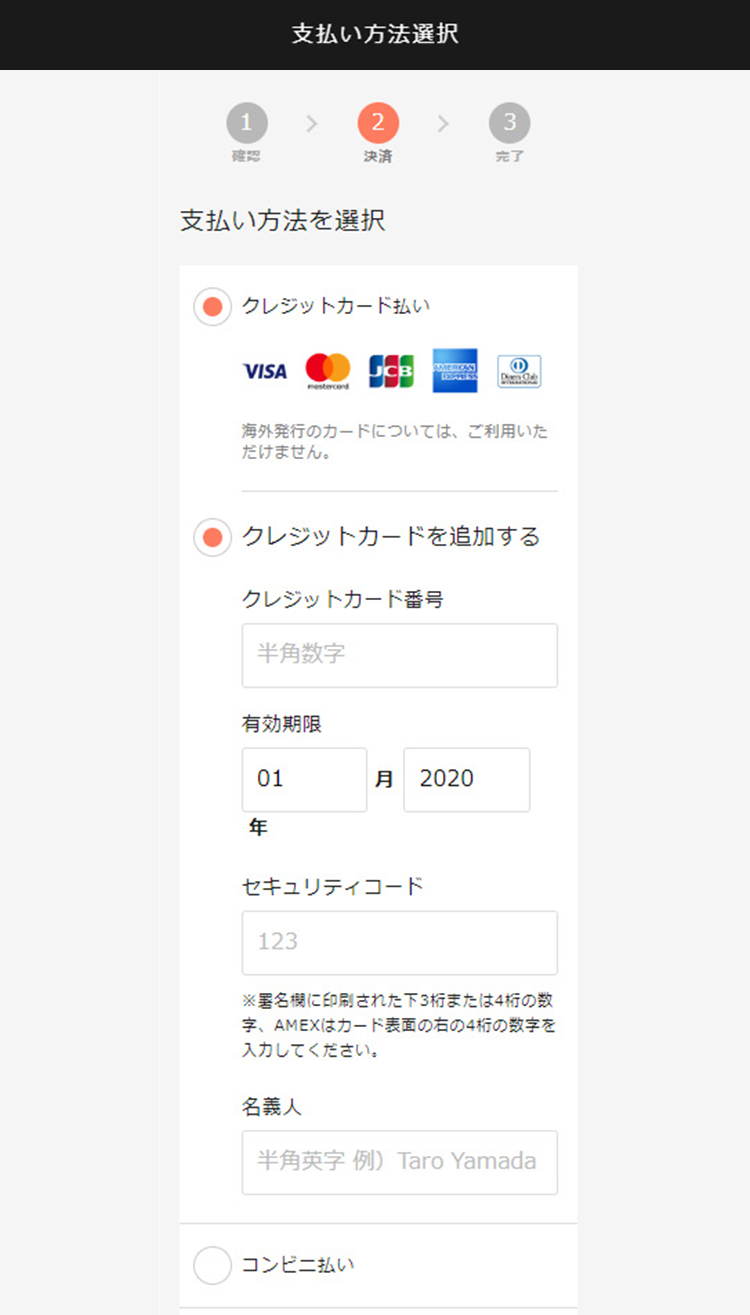Open the expiry year dropdown showing 2020
The width and height of the screenshot is (750, 1315).
coord(467,779)
